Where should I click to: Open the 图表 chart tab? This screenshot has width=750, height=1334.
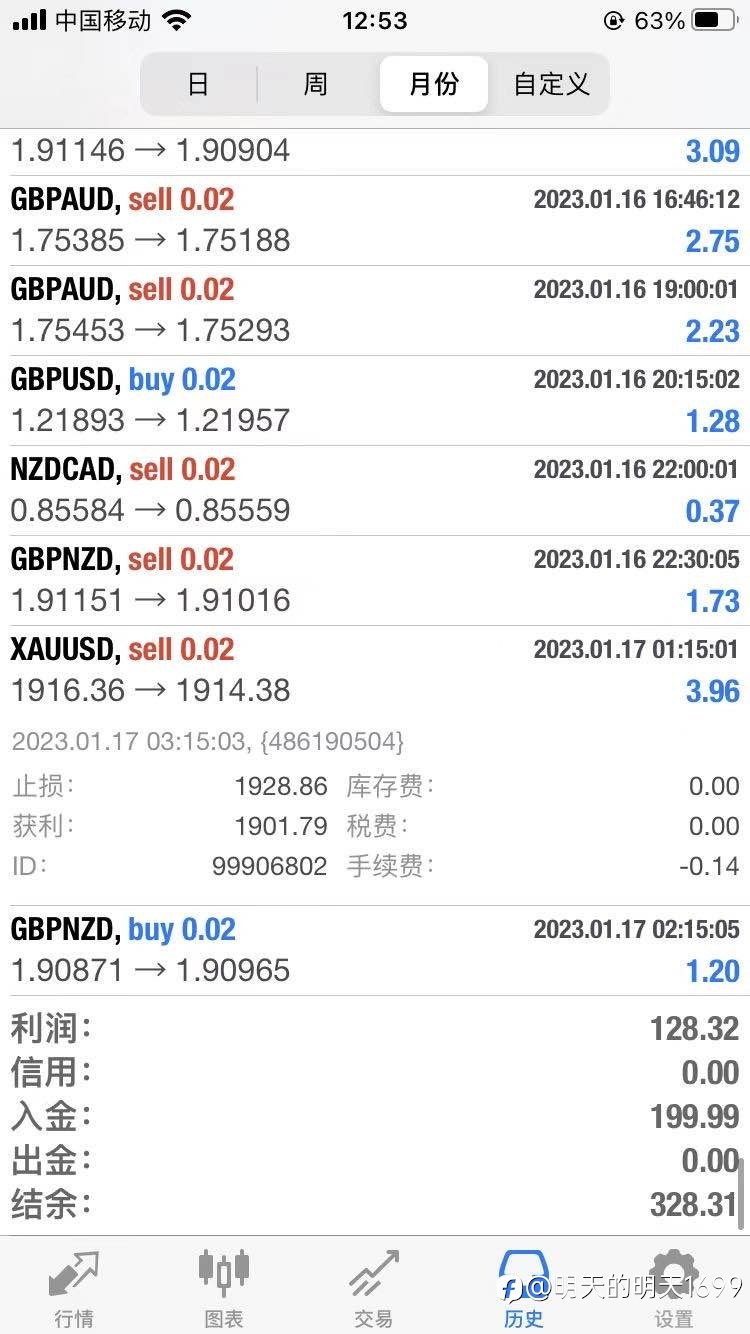(224, 1287)
